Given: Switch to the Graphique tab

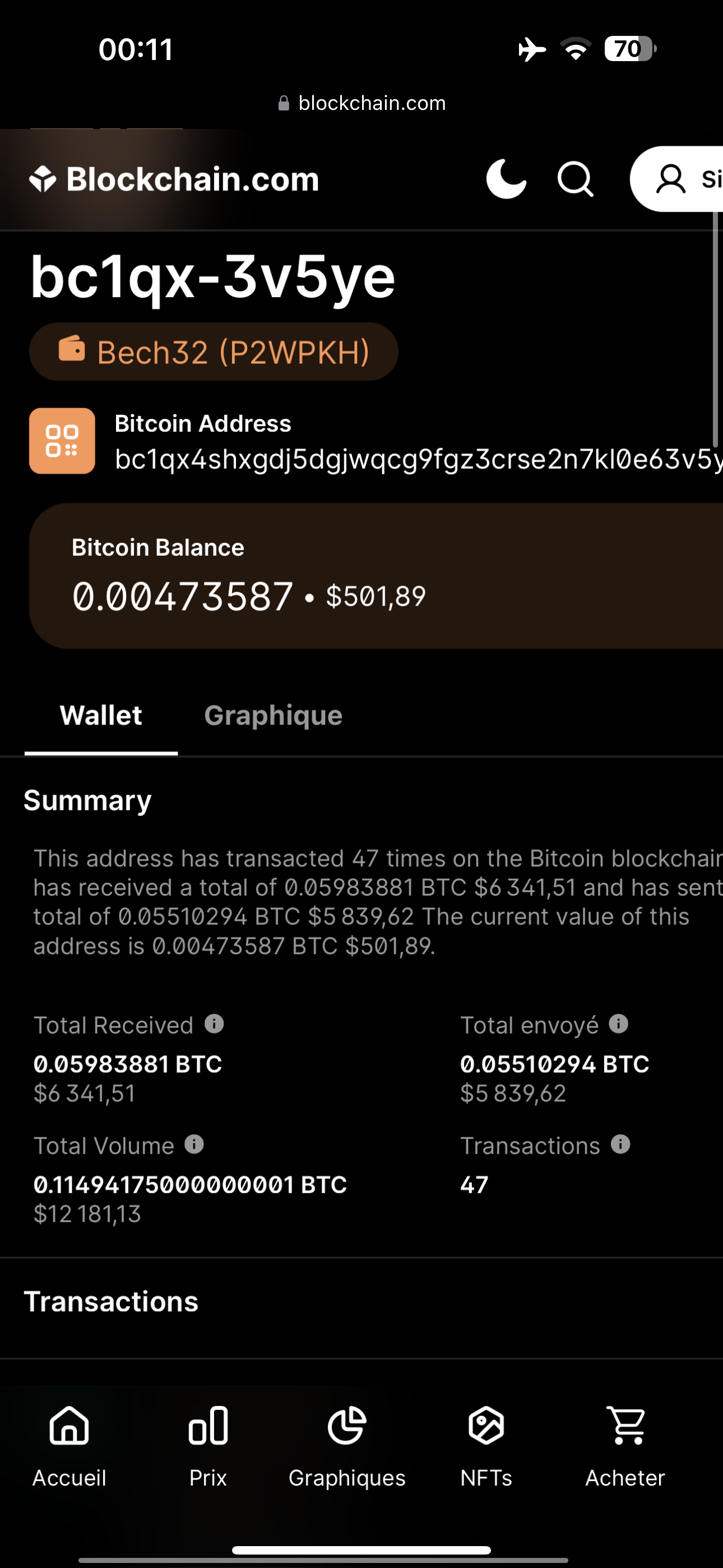Looking at the screenshot, I should coord(274,715).
